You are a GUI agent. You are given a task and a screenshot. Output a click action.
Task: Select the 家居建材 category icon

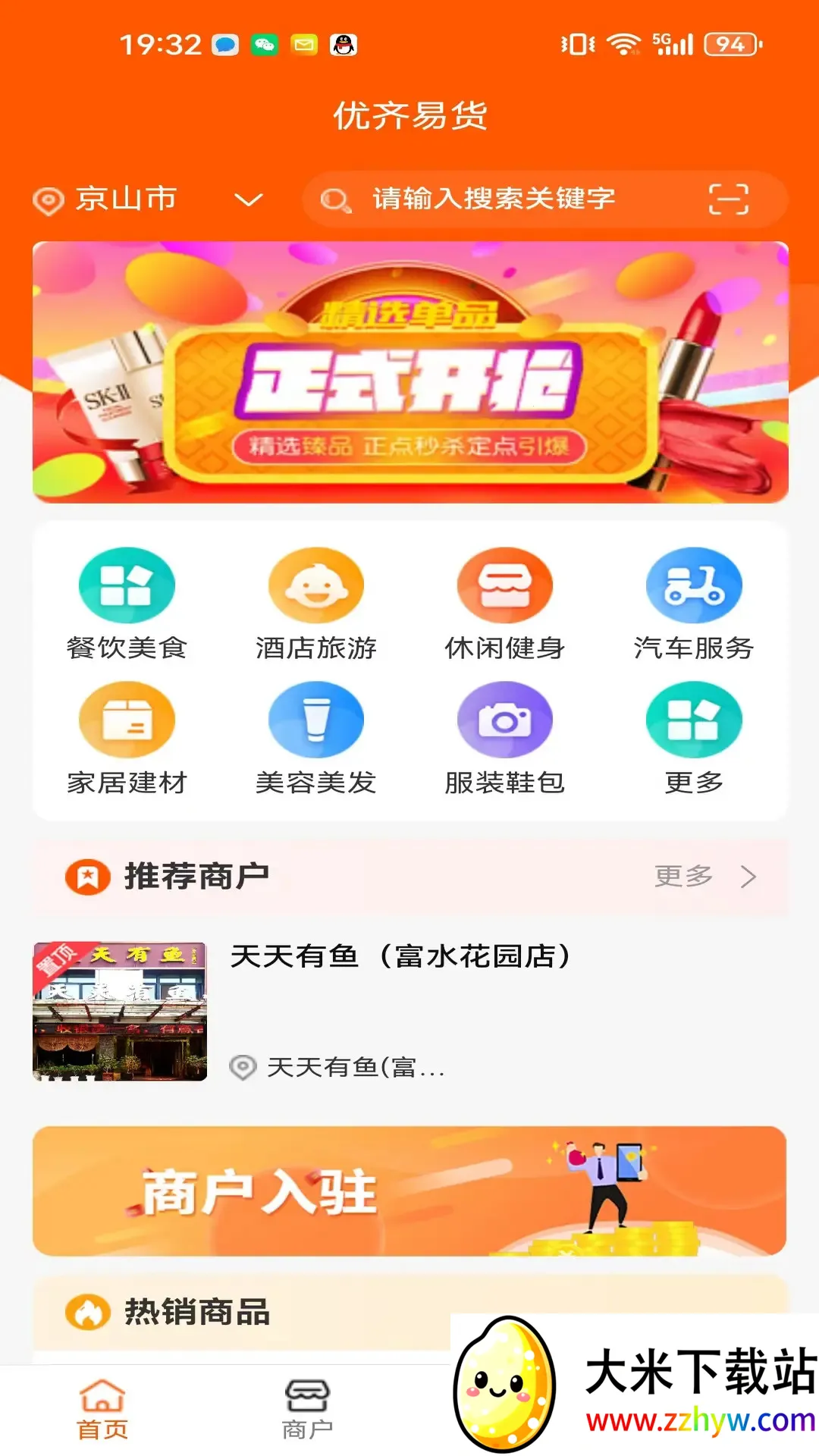pyautogui.click(x=127, y=720)
